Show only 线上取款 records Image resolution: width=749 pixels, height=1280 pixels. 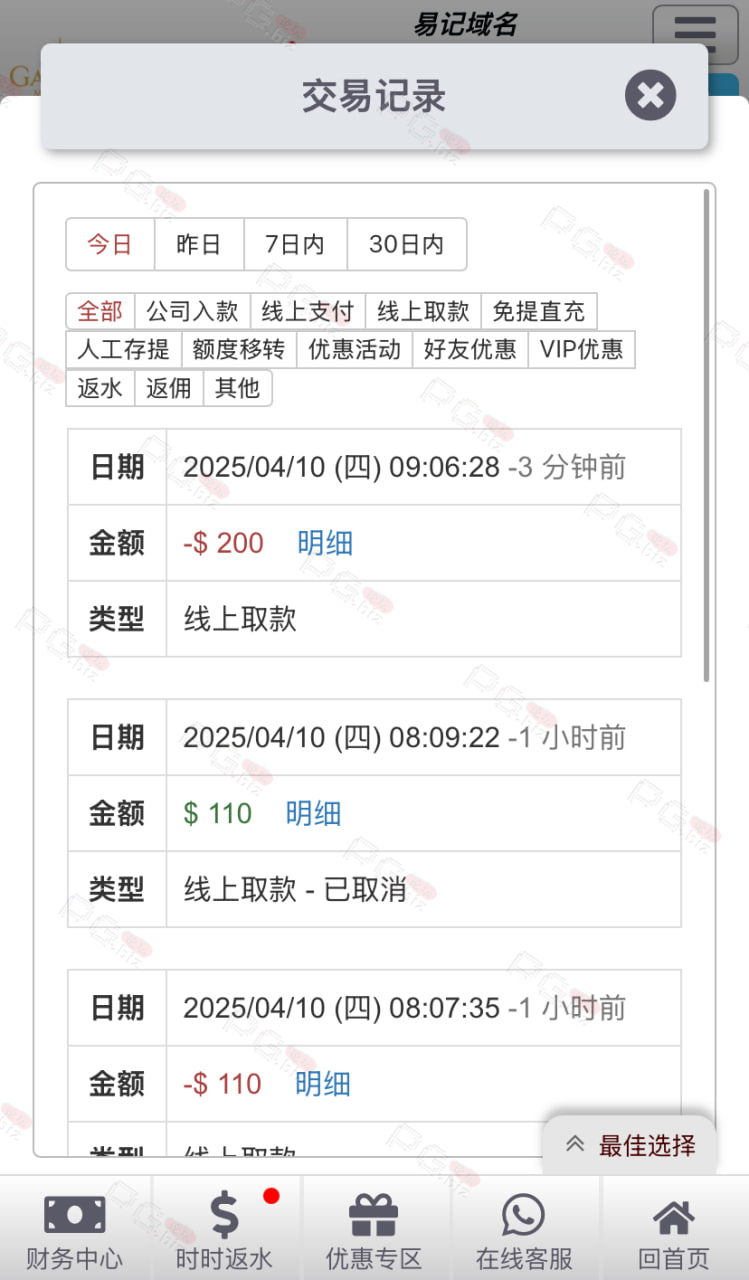423,311
